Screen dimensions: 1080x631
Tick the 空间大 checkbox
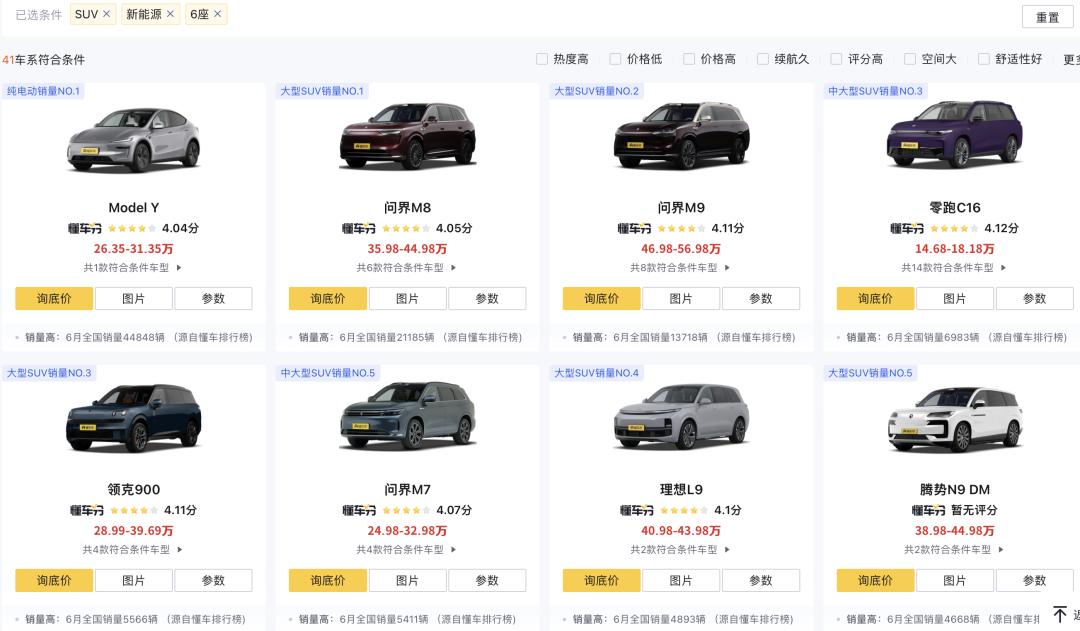tap(910, 59)
